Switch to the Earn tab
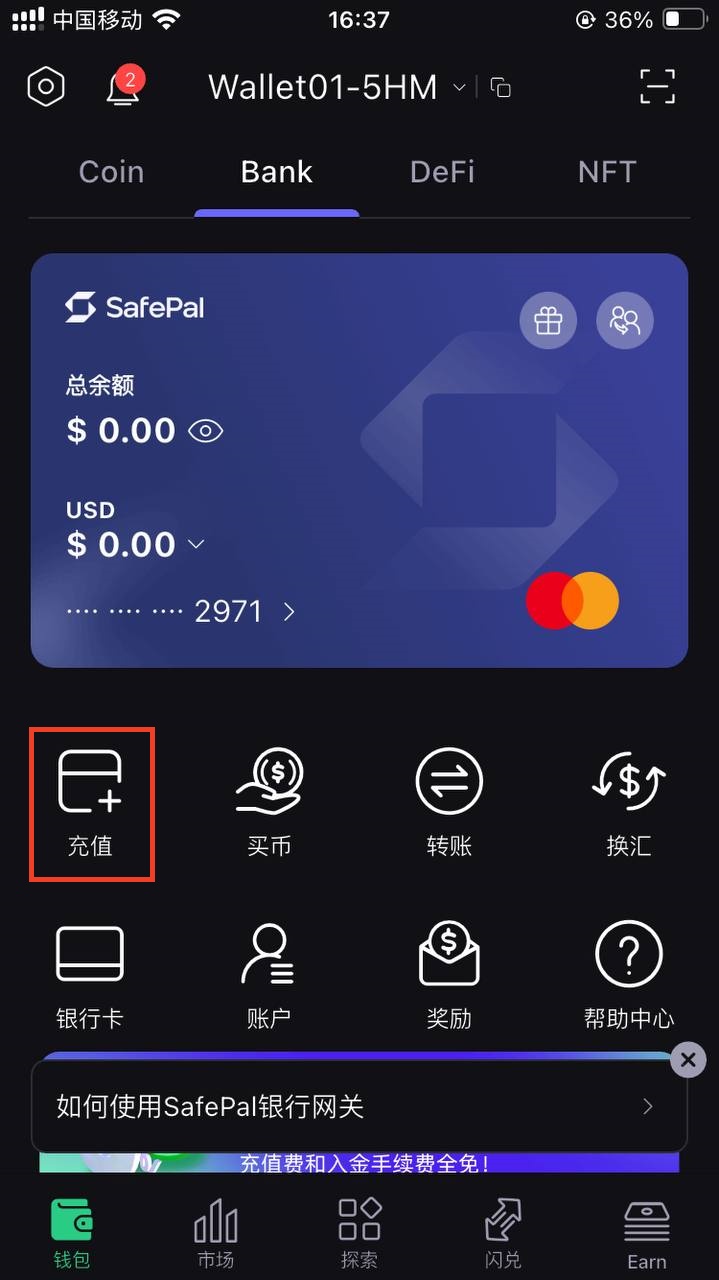The image size is (719, 1280). click(x=646, y=1235)
